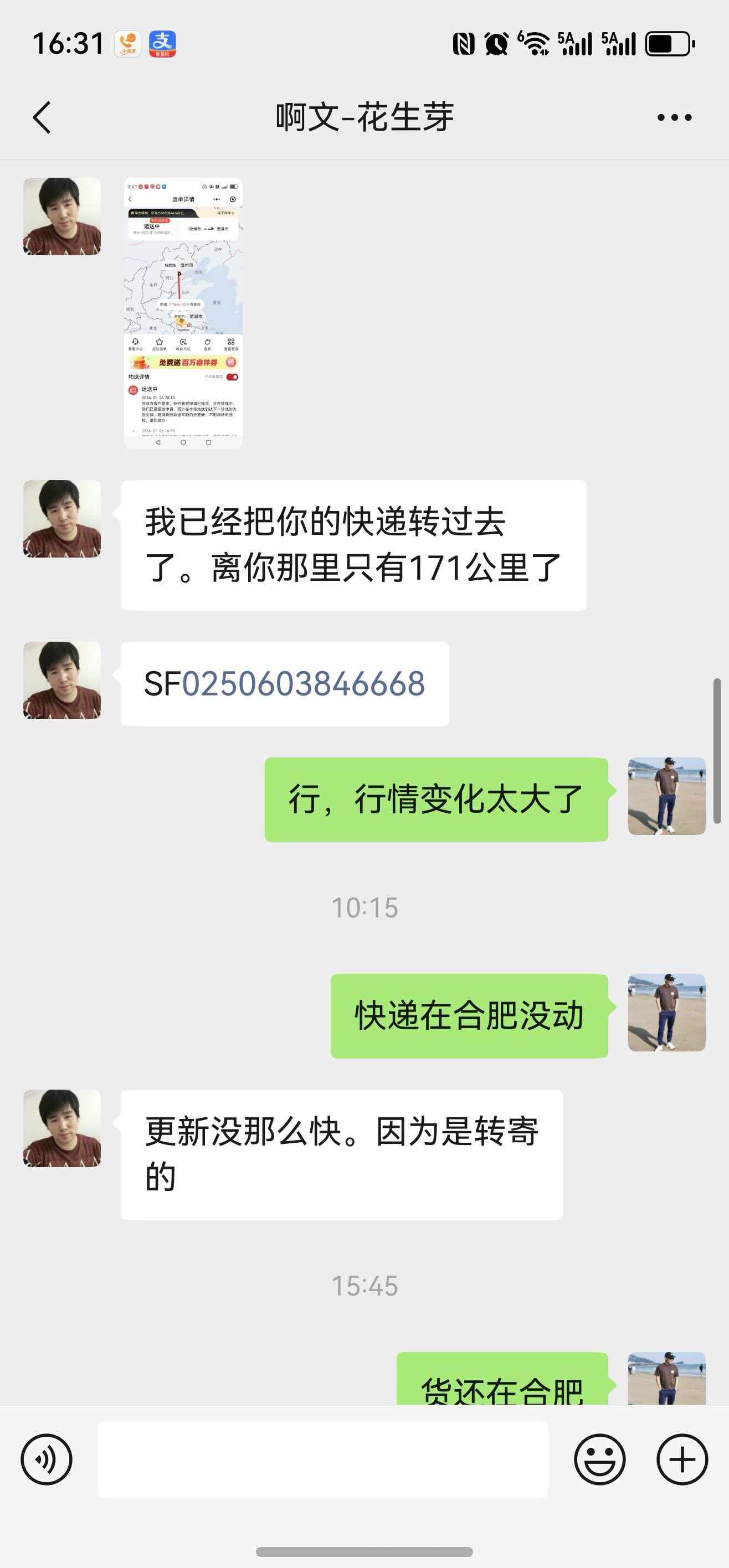Open my avatar beside 快递在合肥没动
Screen dimensions: 729x1568
(666, 1012)
